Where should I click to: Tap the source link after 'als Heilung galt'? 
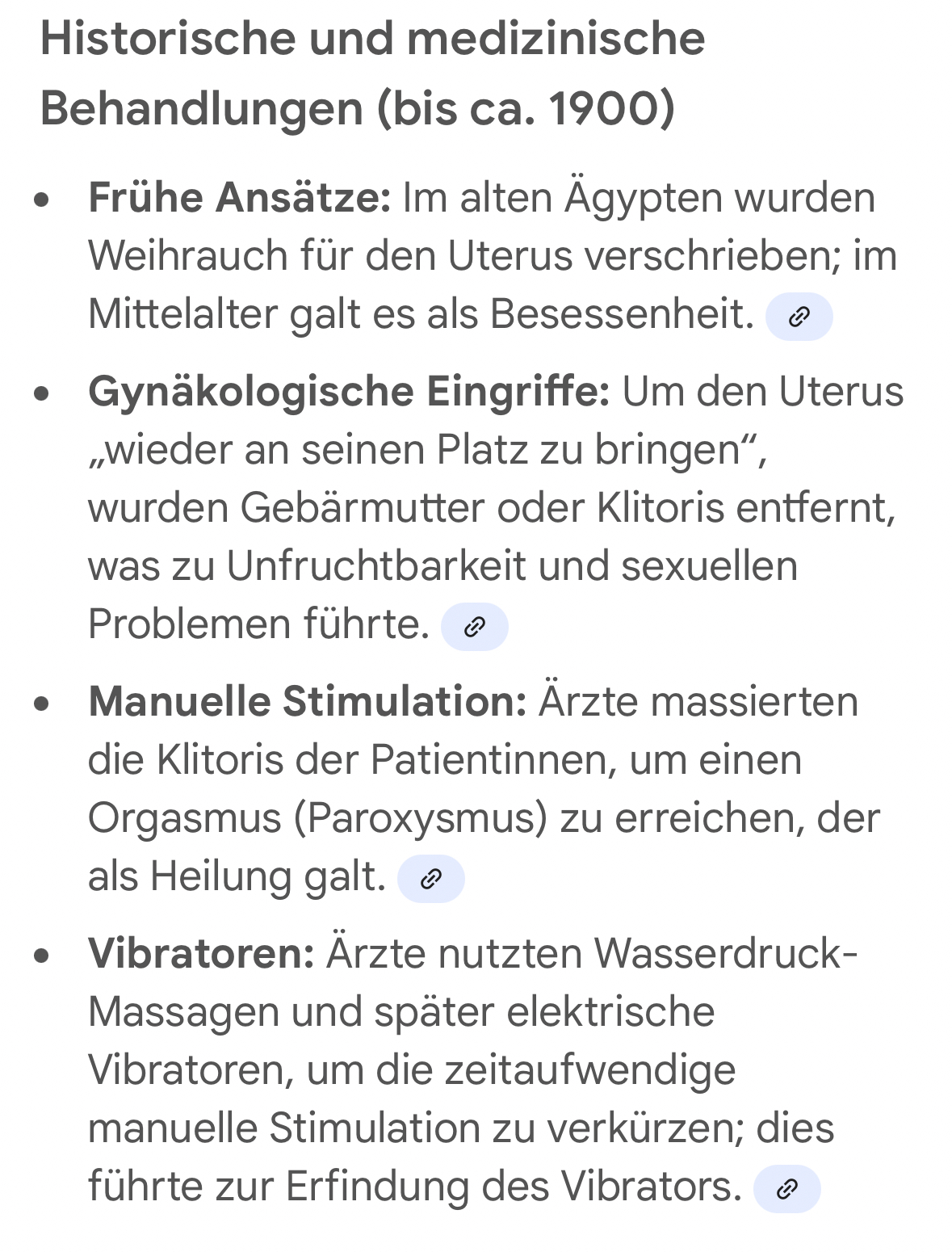coord(431,879)
